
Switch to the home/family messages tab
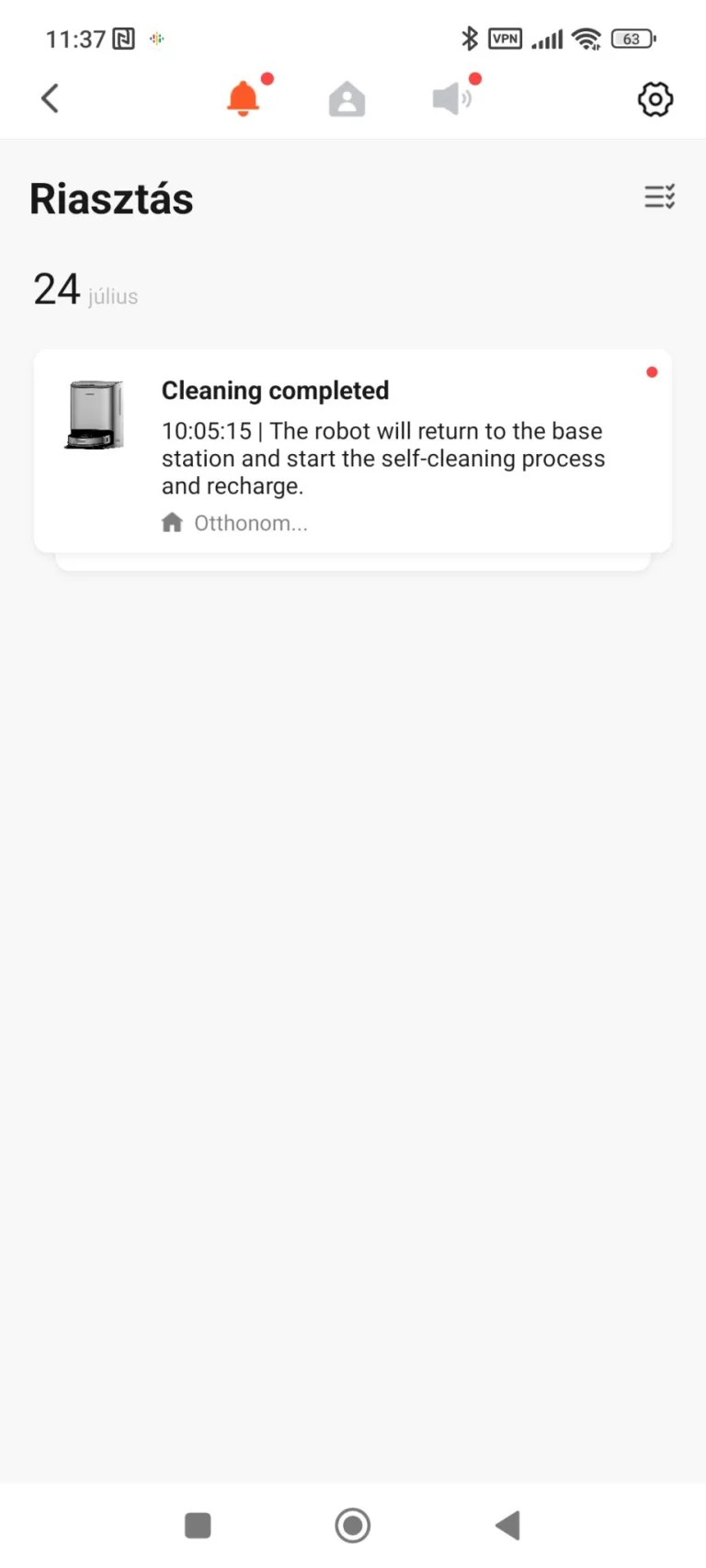347,99
